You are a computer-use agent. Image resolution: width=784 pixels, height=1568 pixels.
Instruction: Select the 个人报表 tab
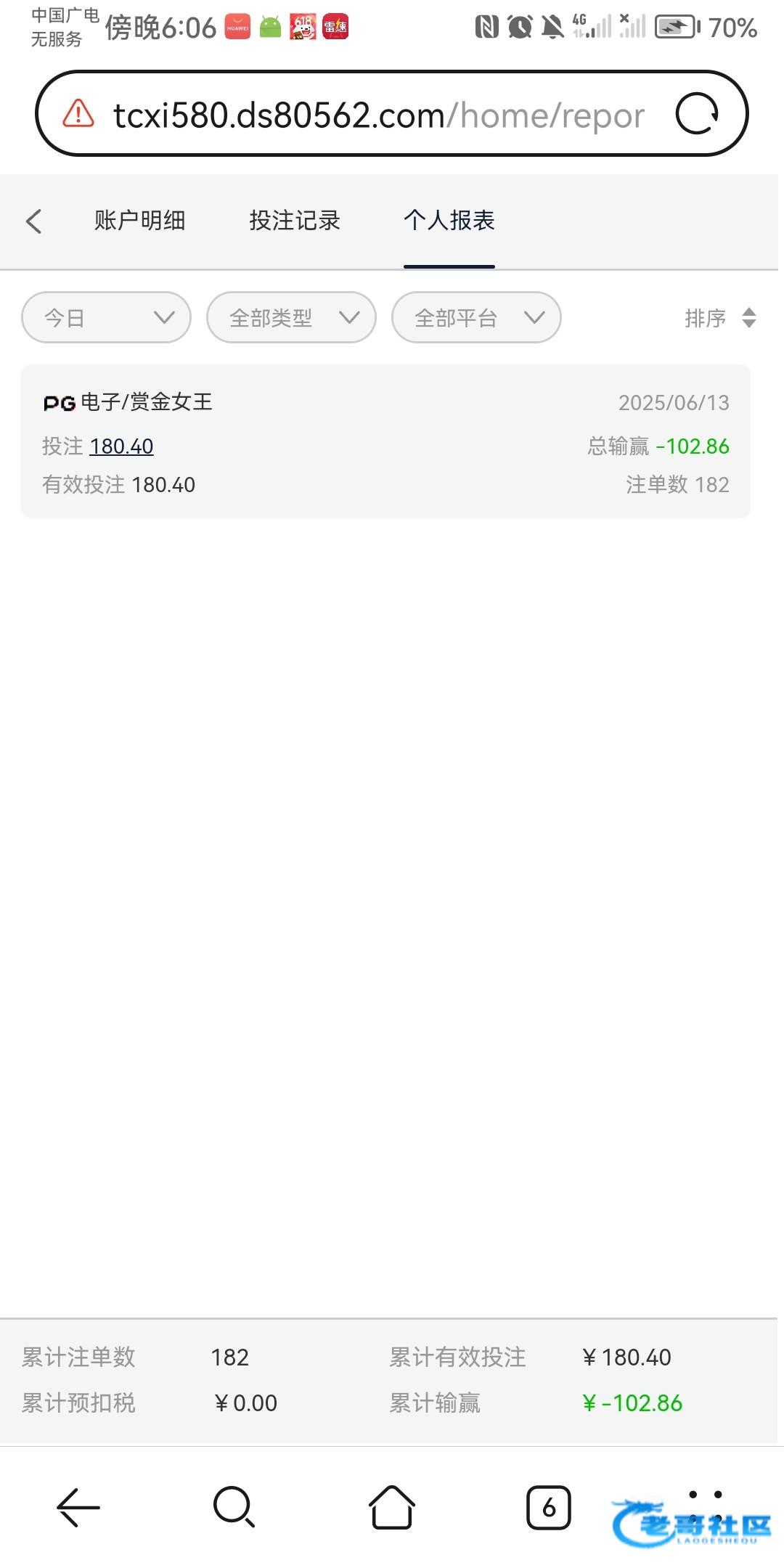pos(449,220)
